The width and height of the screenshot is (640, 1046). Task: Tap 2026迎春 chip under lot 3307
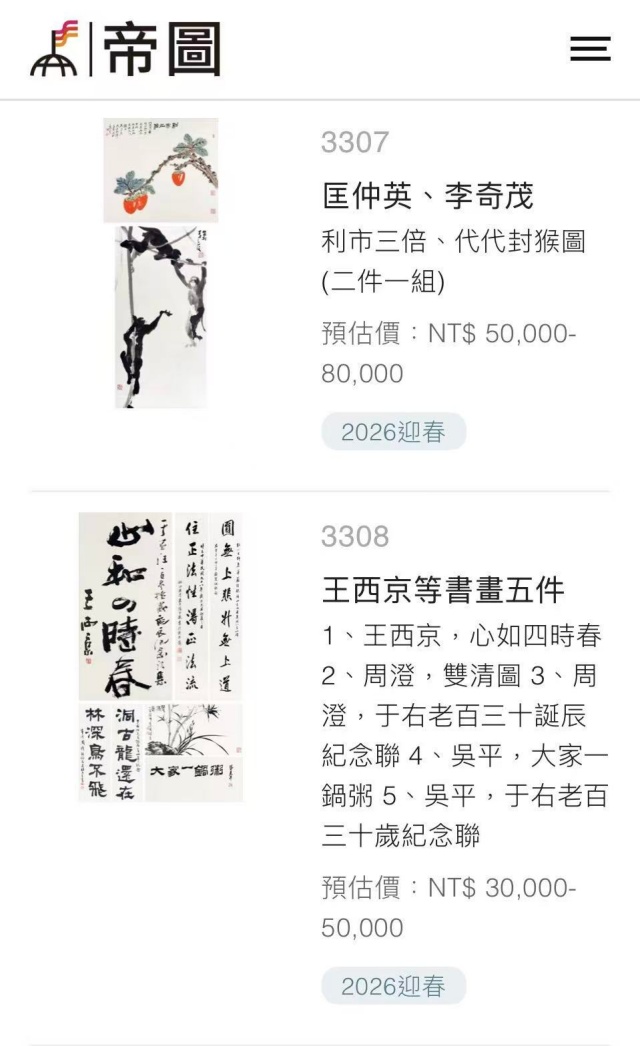point(393,432)
